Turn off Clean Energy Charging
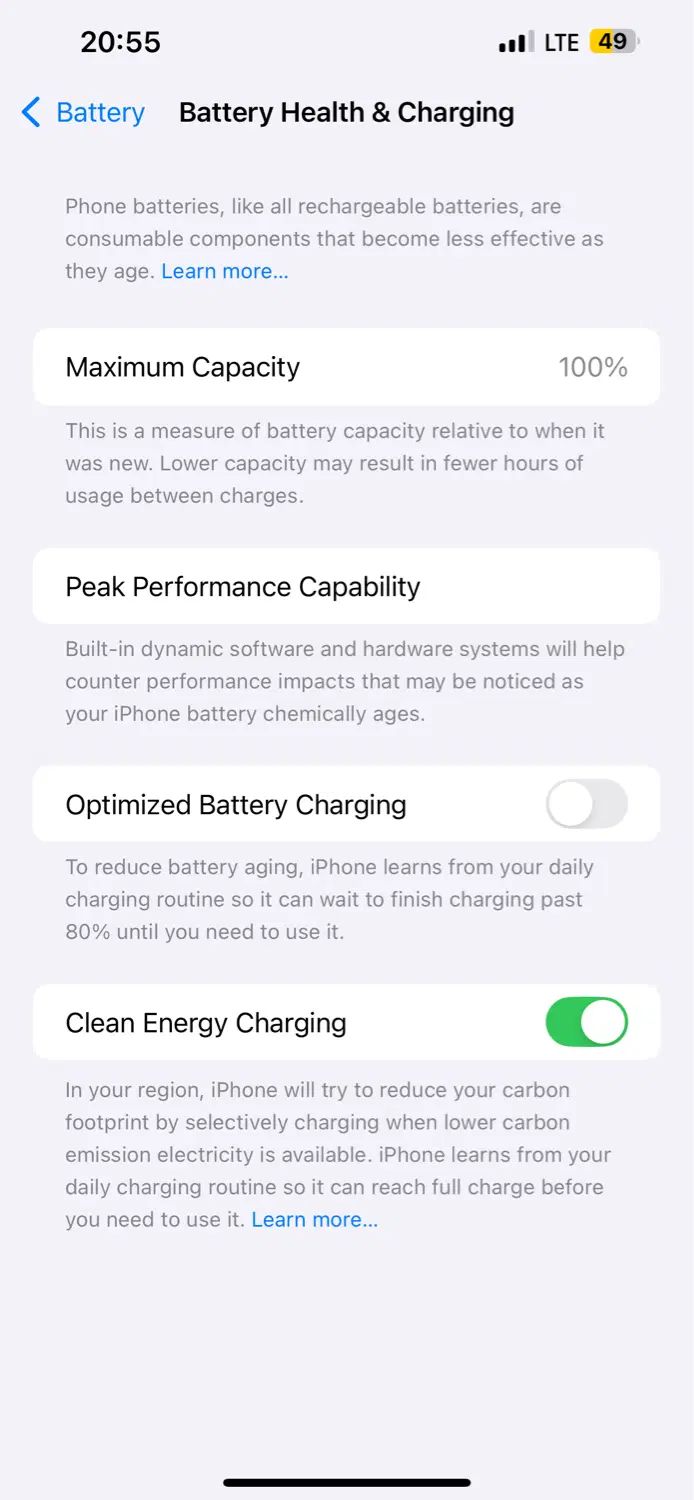This screenshot has height=1500, width=694. pyautogui.click(x=586, y=1022)
